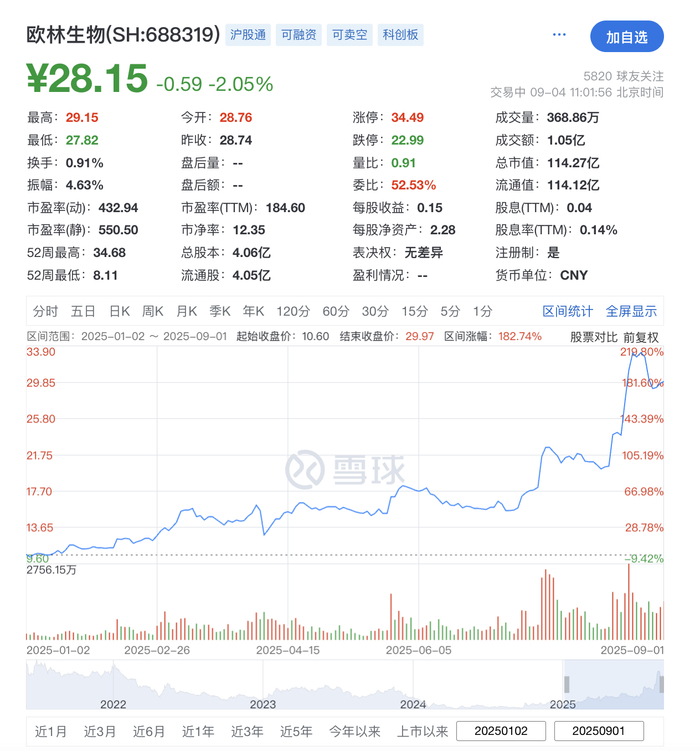Show the 60分 minute chart
Screen dimensions: 700x751
coord(336,311)
